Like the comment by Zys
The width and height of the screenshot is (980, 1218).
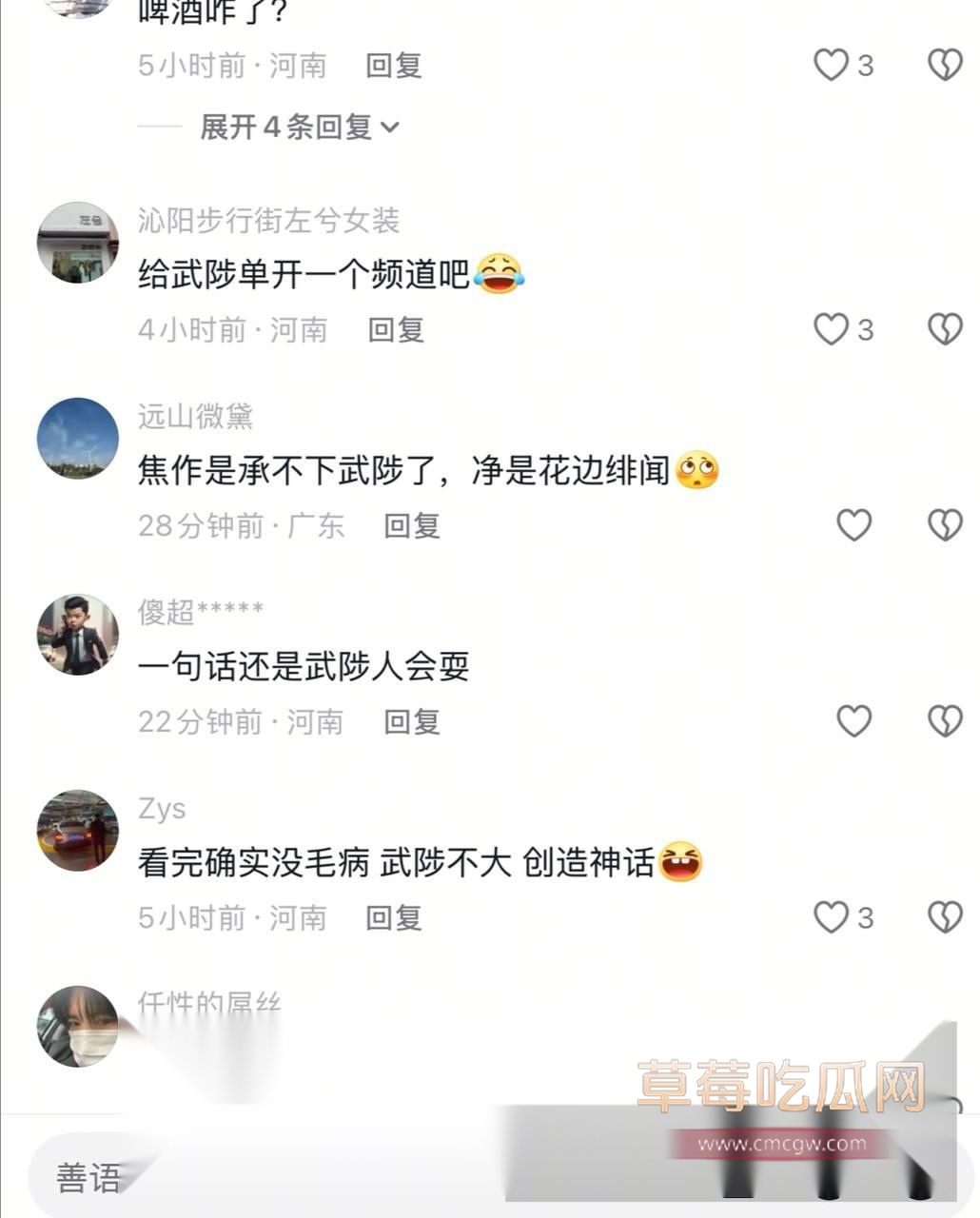click(x=831, y=916)
